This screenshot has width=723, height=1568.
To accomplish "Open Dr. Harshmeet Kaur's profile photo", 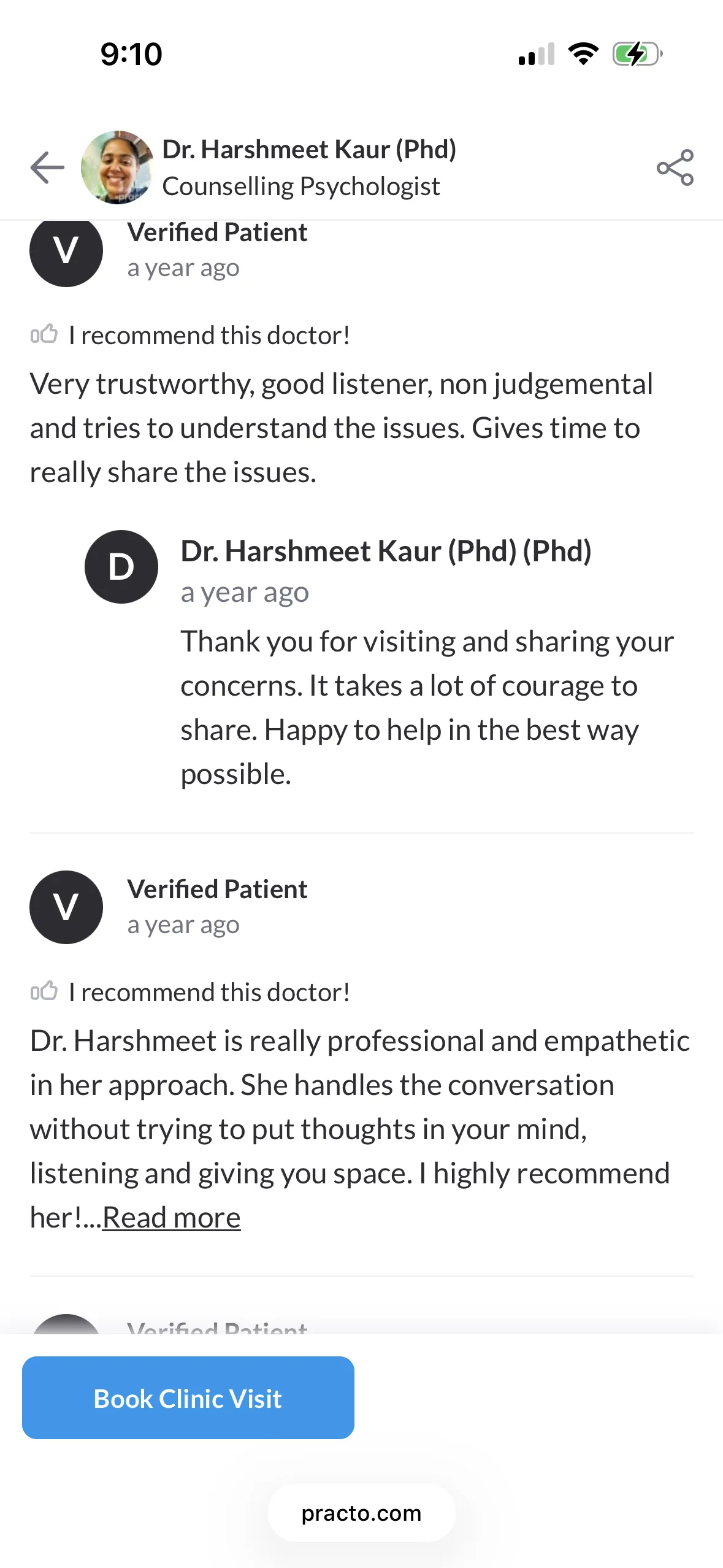I will tap(117, 167).
